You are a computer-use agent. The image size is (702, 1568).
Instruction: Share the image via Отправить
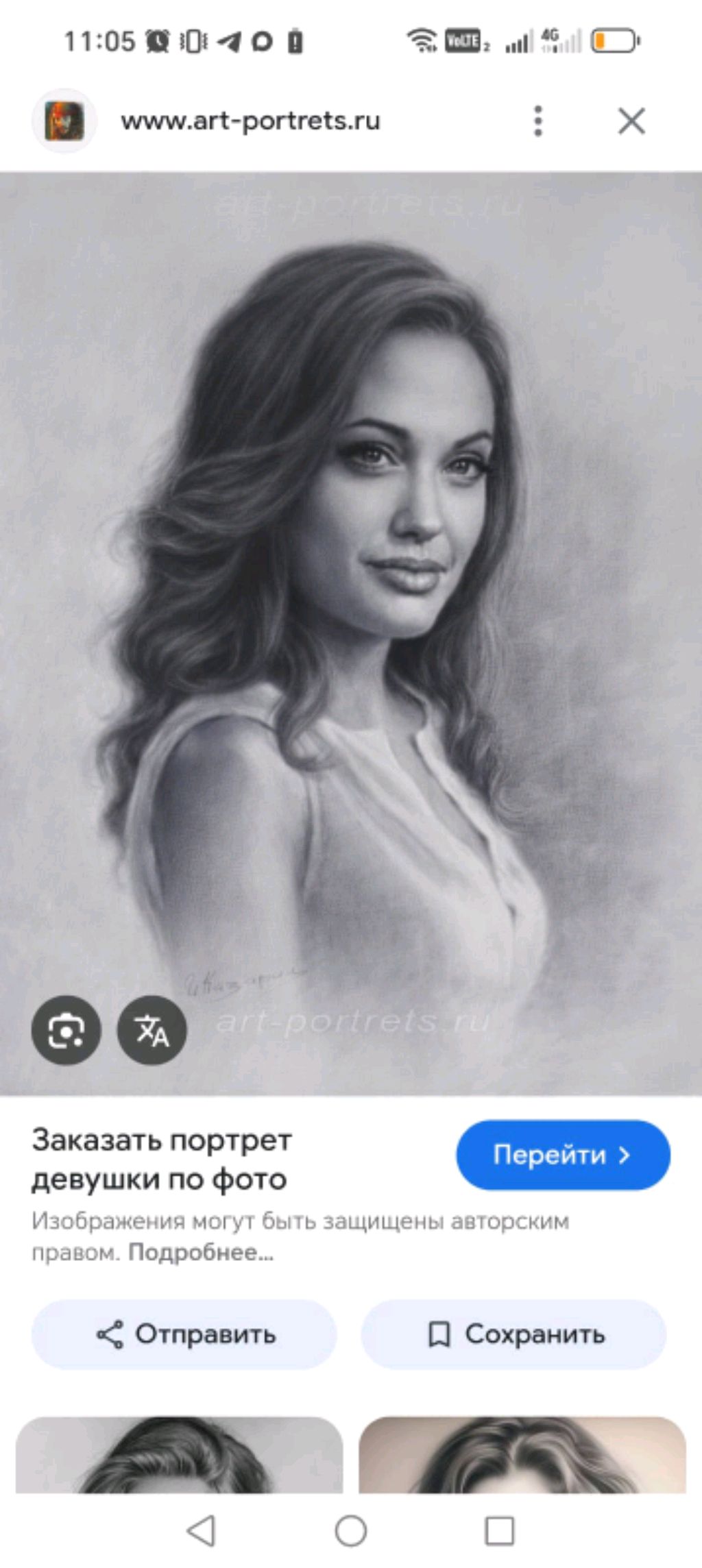(x=184, y=1334)
